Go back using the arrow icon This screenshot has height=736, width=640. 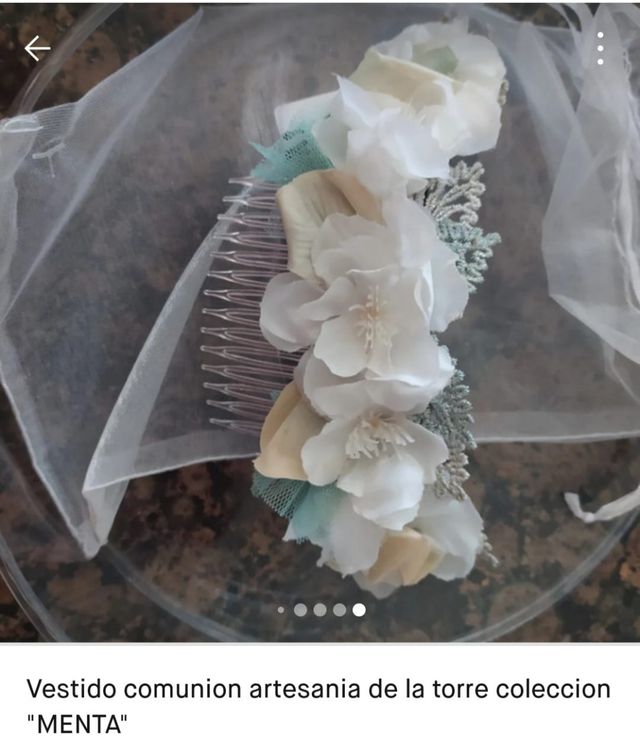[37, 48]
